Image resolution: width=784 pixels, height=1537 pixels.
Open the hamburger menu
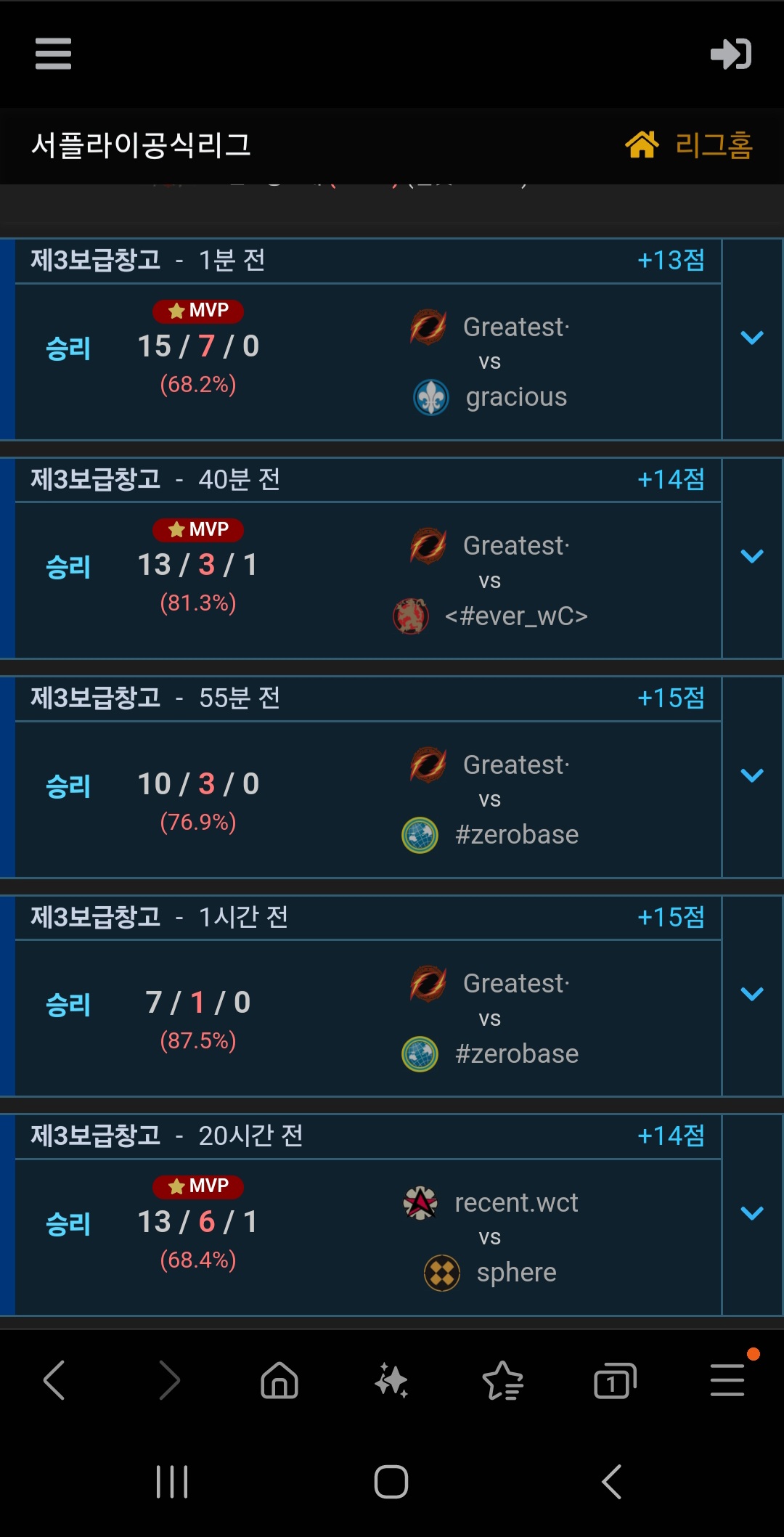[x=53, y=54]
